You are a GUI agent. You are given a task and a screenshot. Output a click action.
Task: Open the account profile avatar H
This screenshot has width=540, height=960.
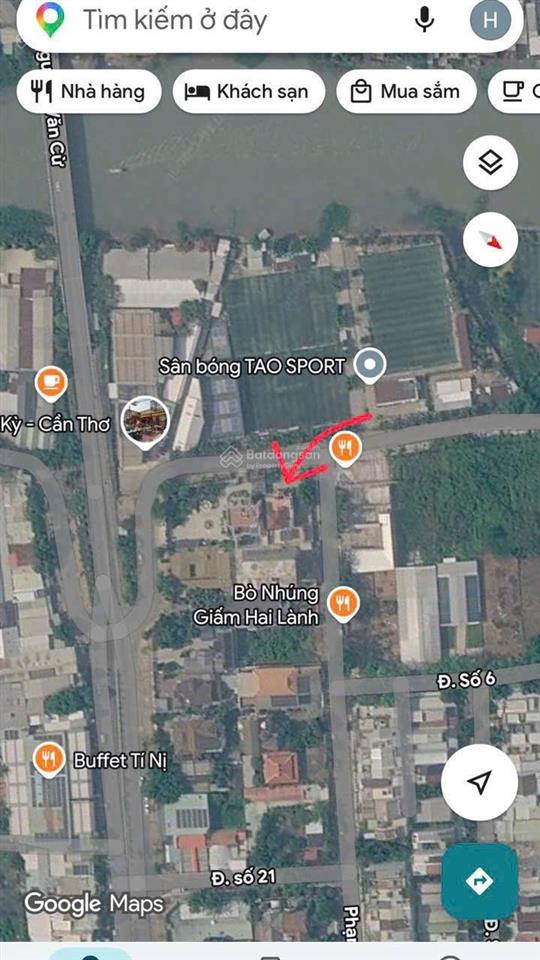(x=490, y=20)
